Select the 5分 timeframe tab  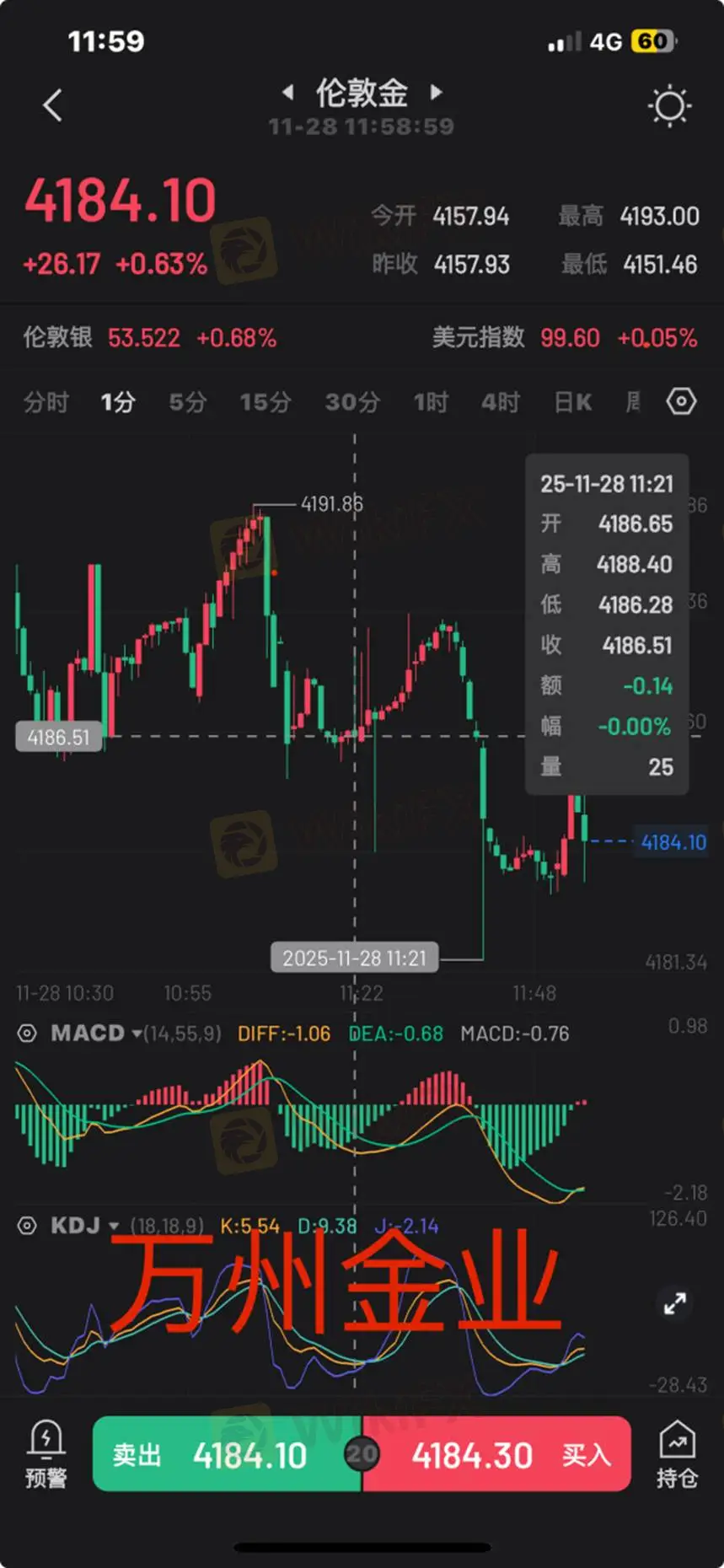pos(187,402)
